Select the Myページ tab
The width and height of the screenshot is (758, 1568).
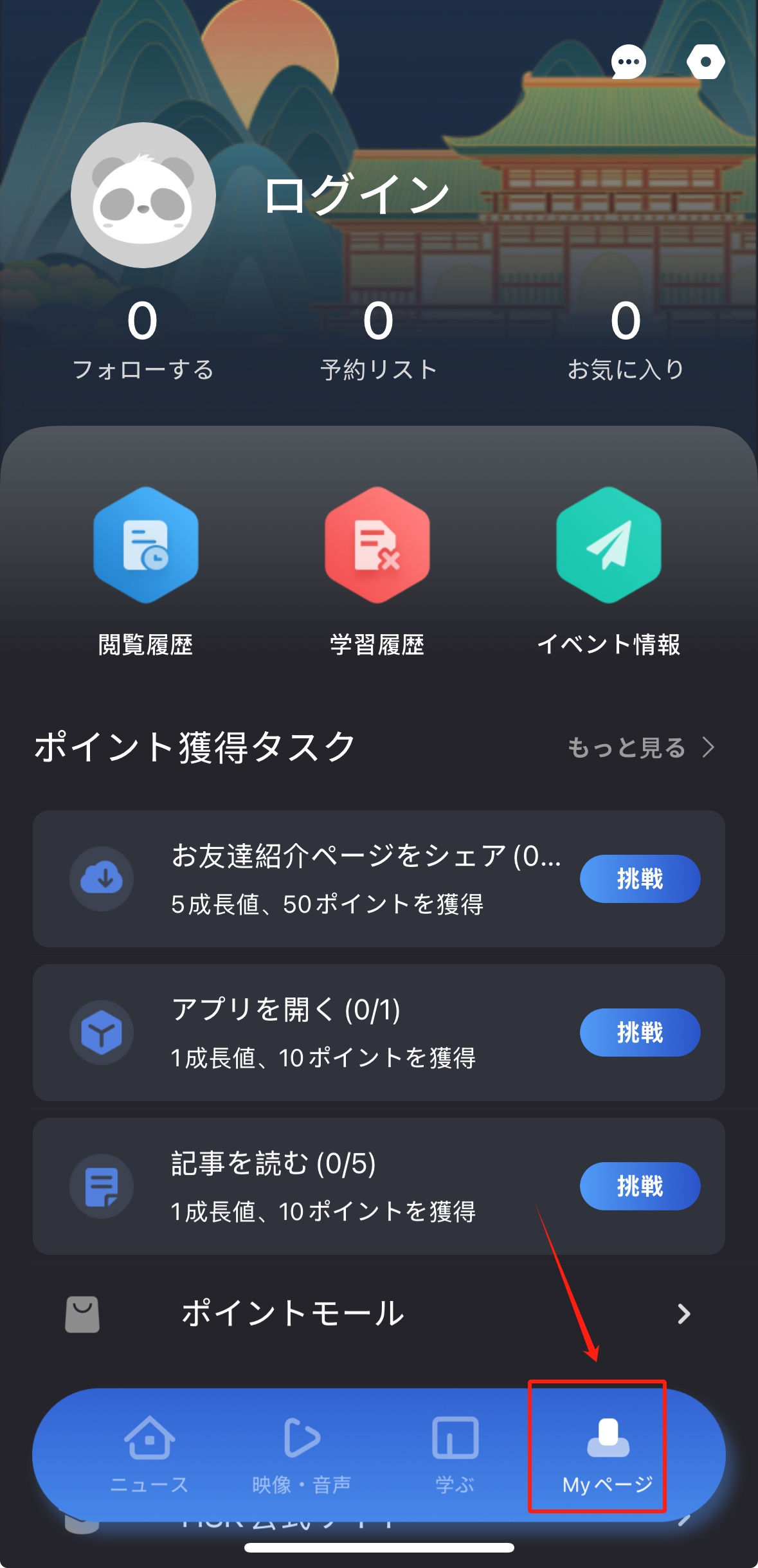(608, 1455)
